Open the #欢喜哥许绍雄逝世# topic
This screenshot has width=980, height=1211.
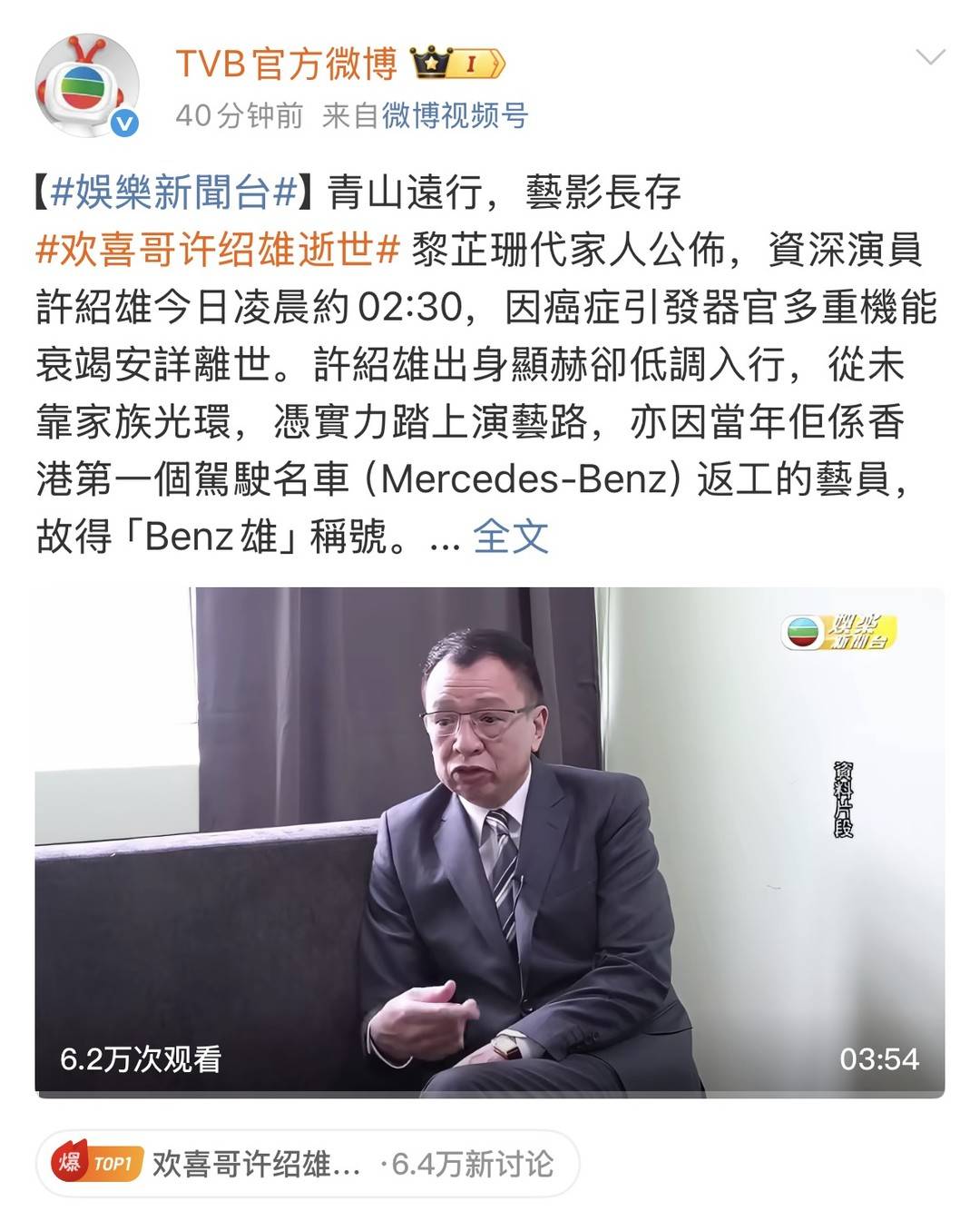(218, 250)
